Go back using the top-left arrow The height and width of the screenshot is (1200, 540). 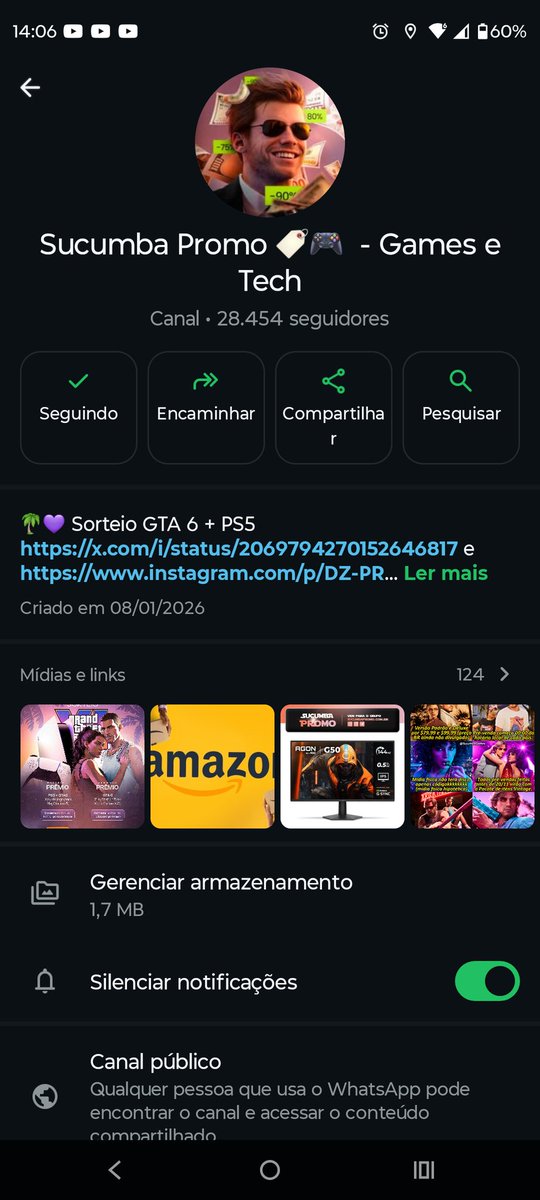tap(30, 88)
